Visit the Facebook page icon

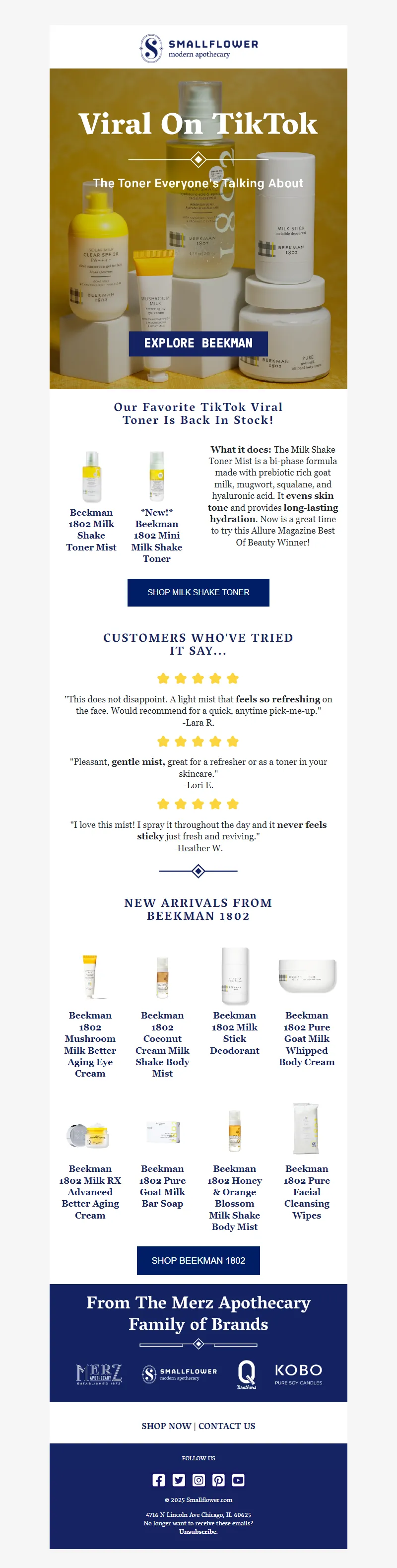pos(158,1480)
